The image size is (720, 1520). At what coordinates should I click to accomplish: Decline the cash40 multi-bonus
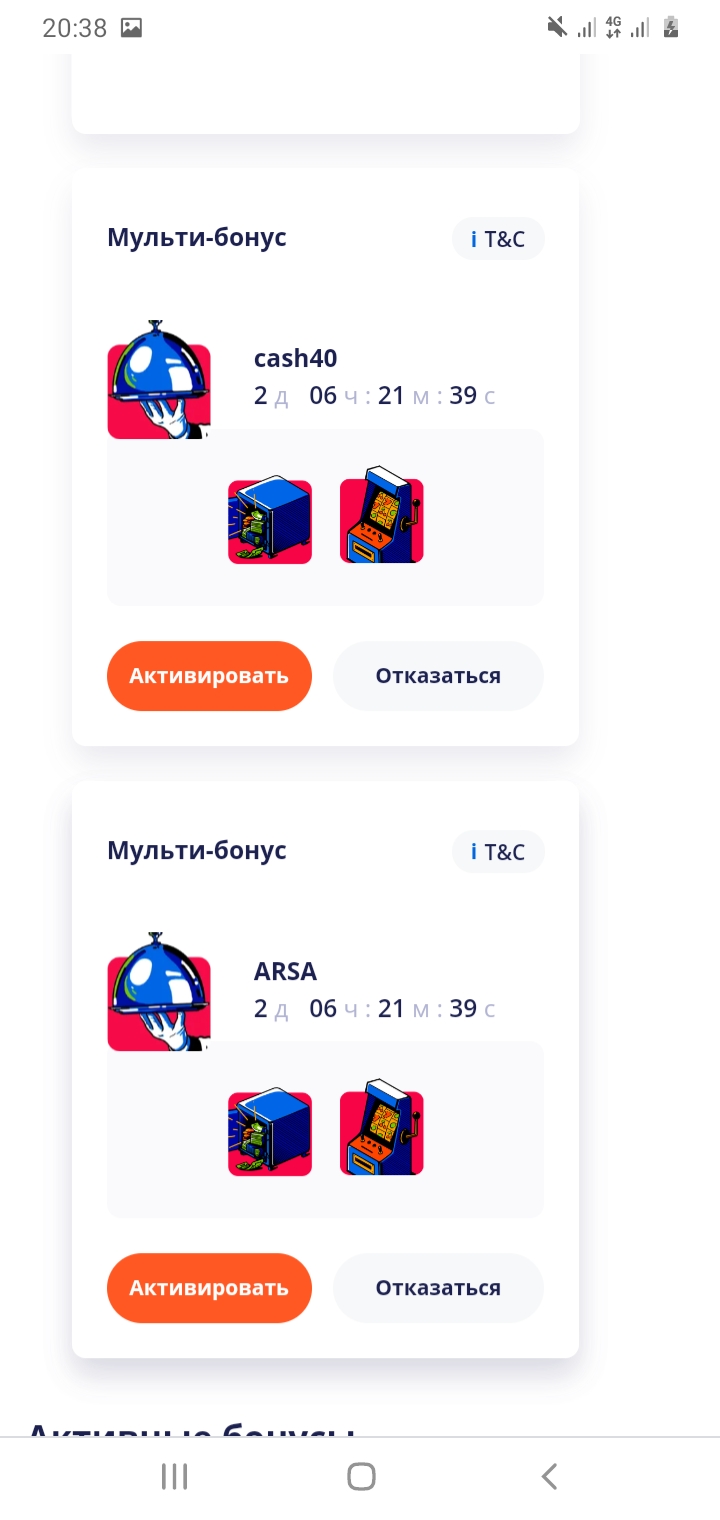438,676
